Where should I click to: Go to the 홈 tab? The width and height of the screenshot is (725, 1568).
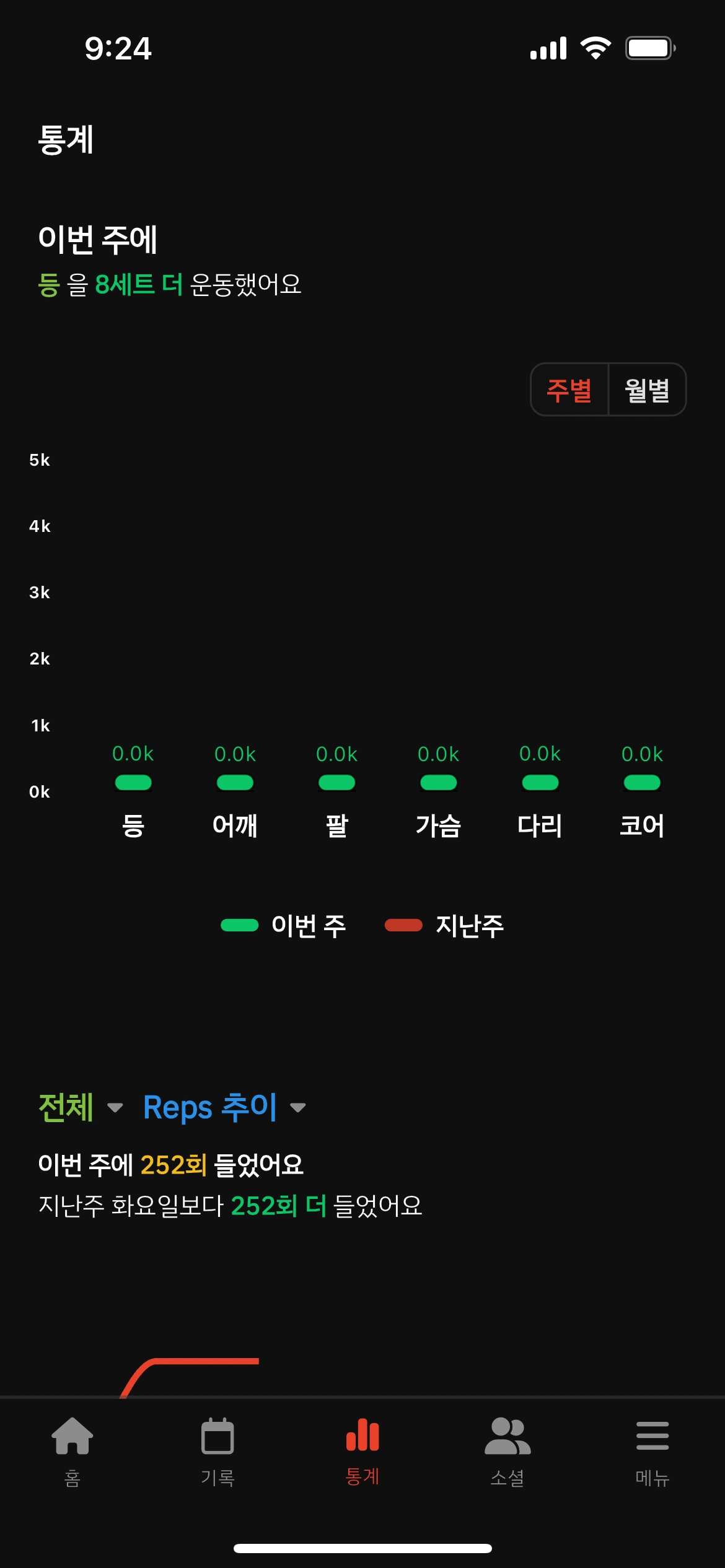[72, 1452]
